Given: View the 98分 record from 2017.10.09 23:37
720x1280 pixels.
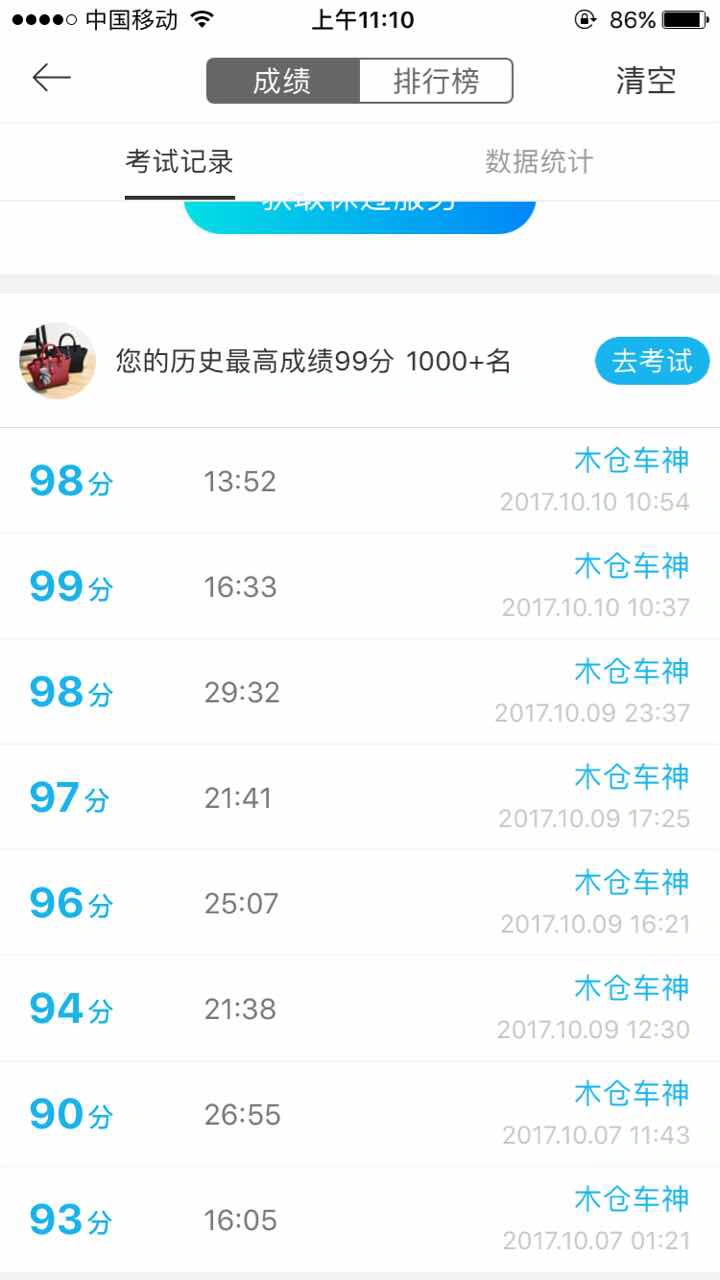Looking at the screenshot, I should (x=360, y=692).
